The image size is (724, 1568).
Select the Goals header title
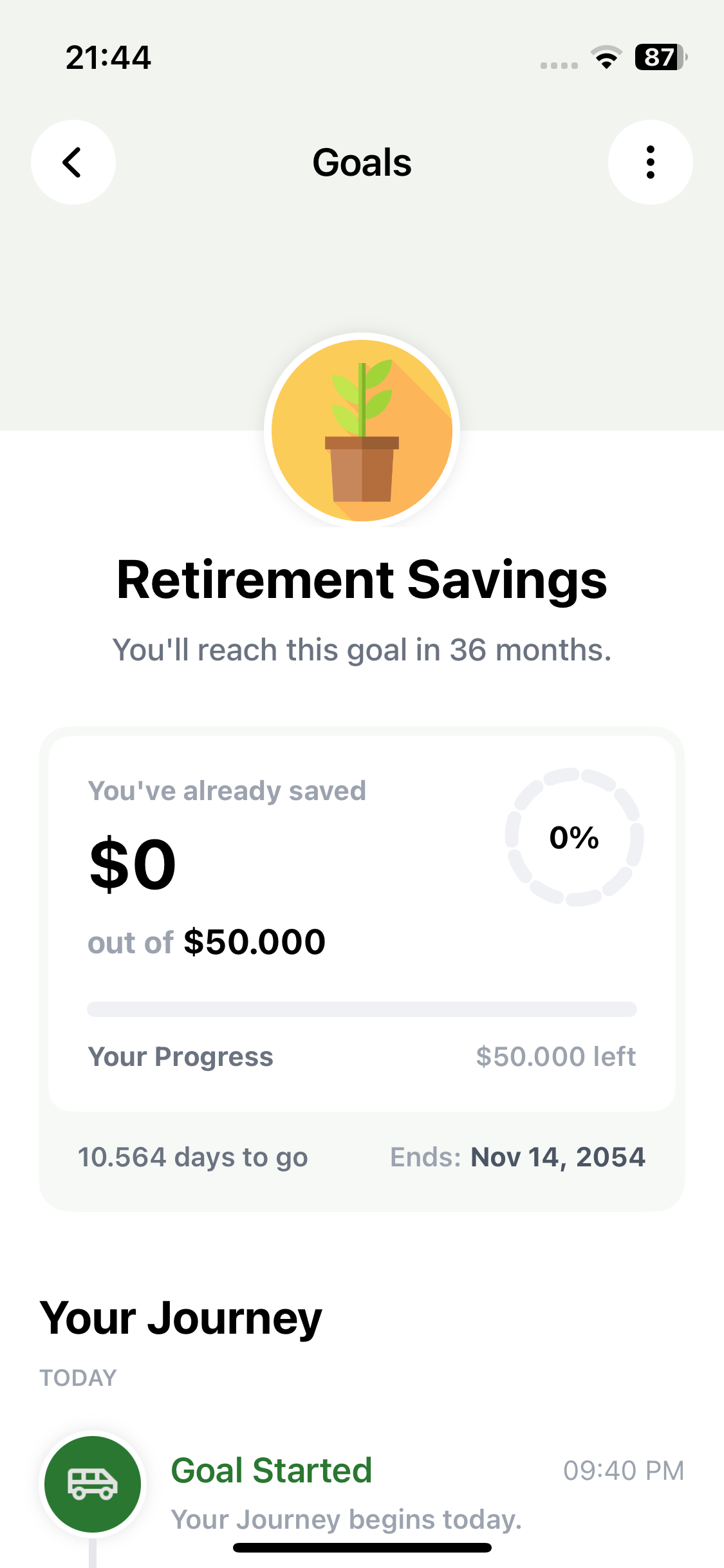click(362, 162)
